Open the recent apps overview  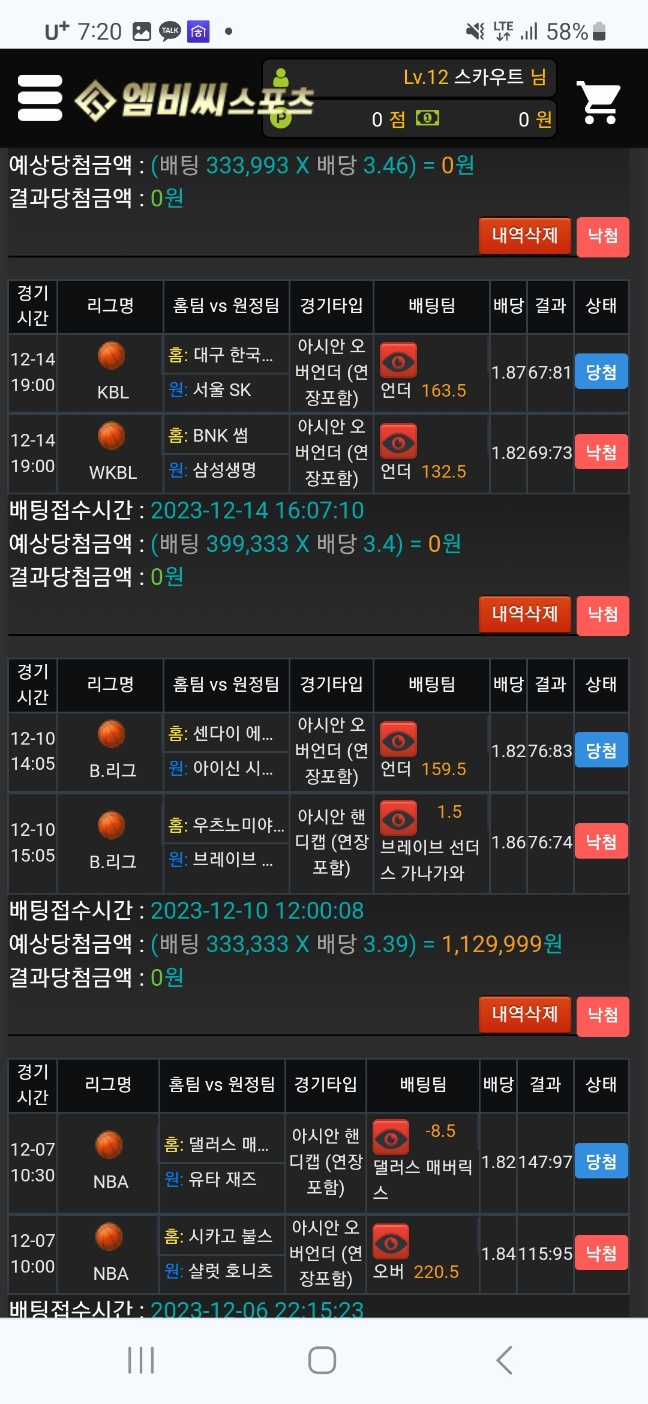pos(141,1360)
